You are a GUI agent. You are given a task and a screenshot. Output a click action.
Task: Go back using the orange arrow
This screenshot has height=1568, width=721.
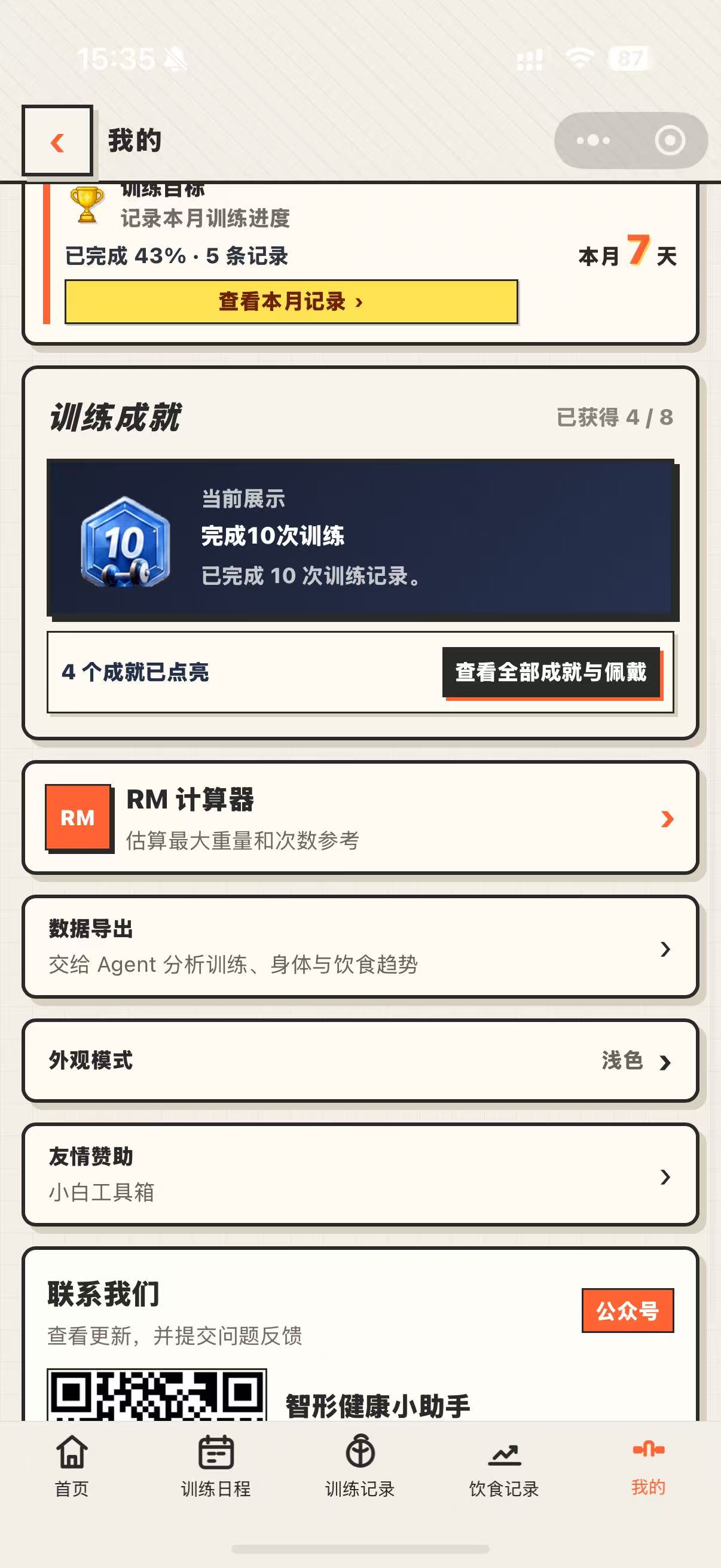tap(57, 141)
